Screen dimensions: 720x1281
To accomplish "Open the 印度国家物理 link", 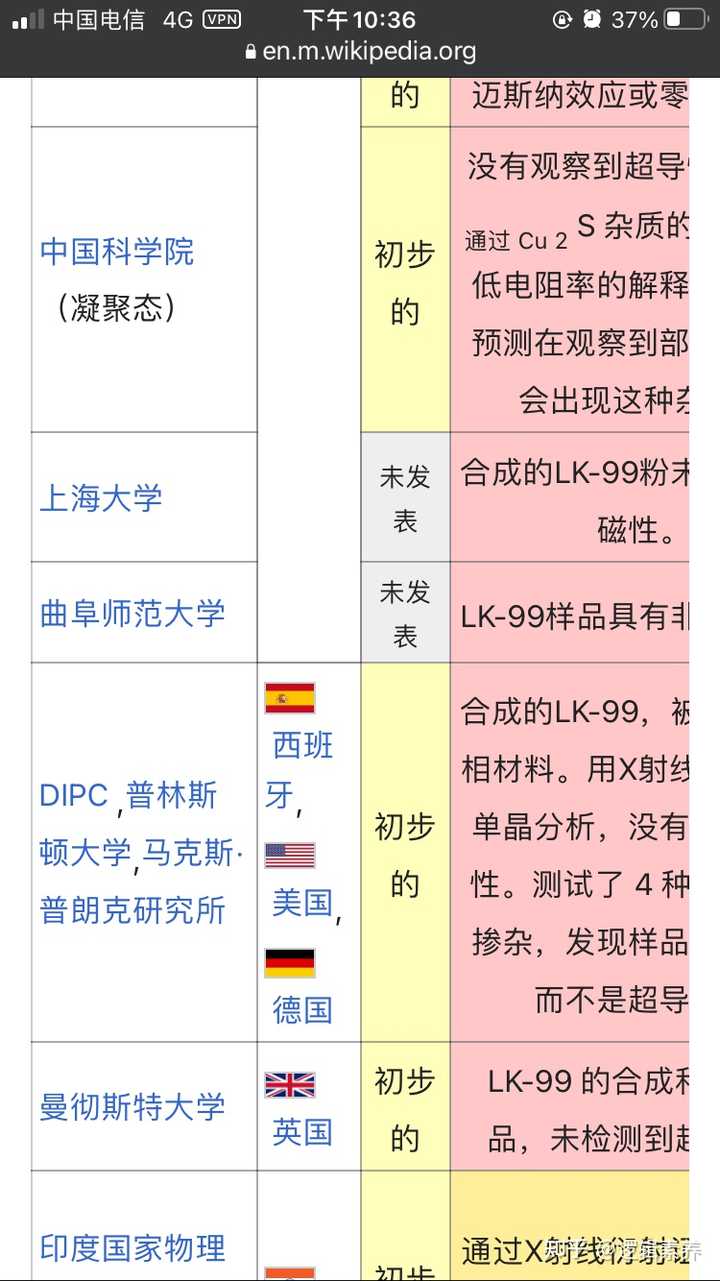I will pyautogui.click(x=132, y=1248).
